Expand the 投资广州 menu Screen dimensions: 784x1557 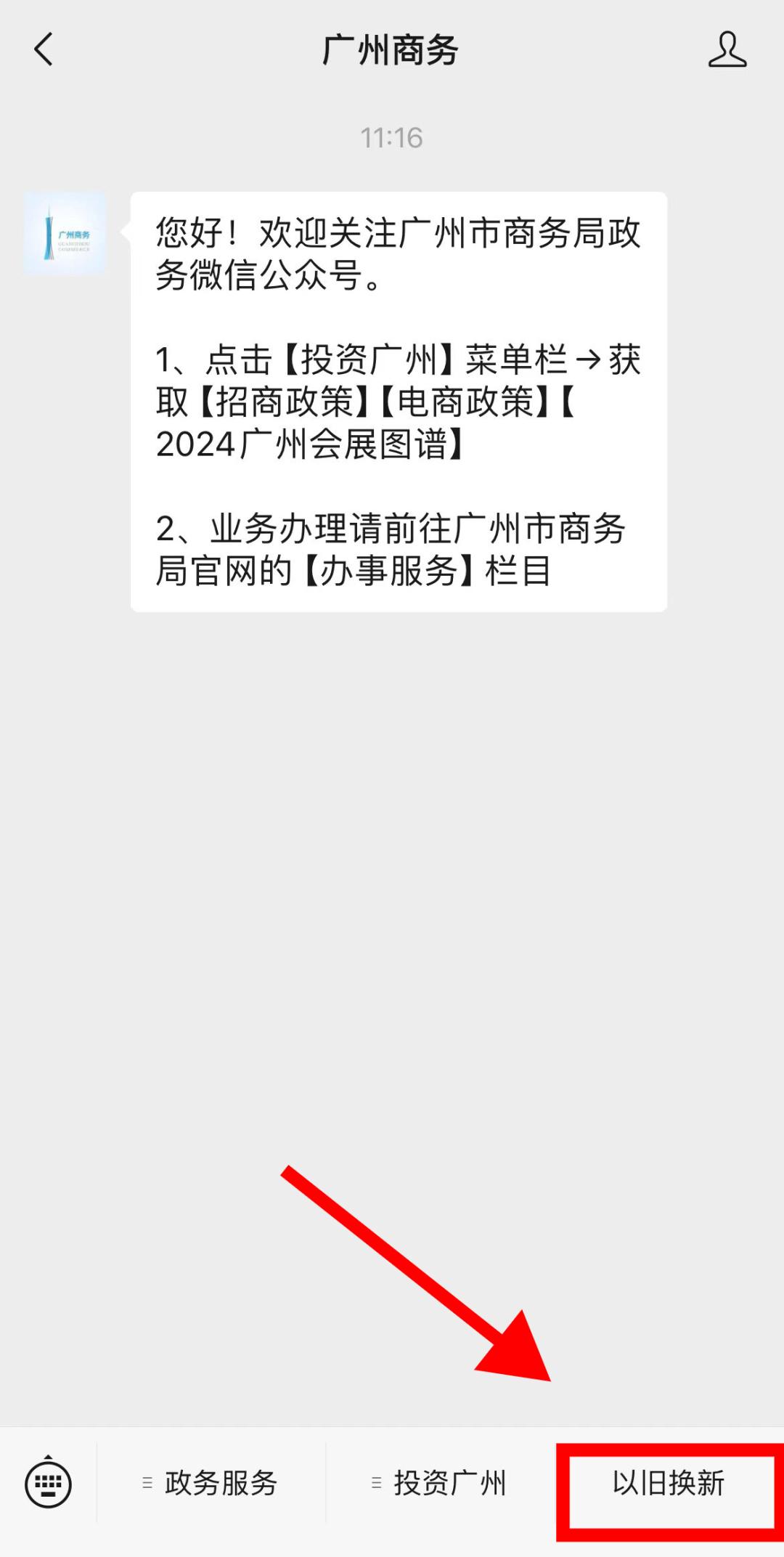pos(440,1483)
